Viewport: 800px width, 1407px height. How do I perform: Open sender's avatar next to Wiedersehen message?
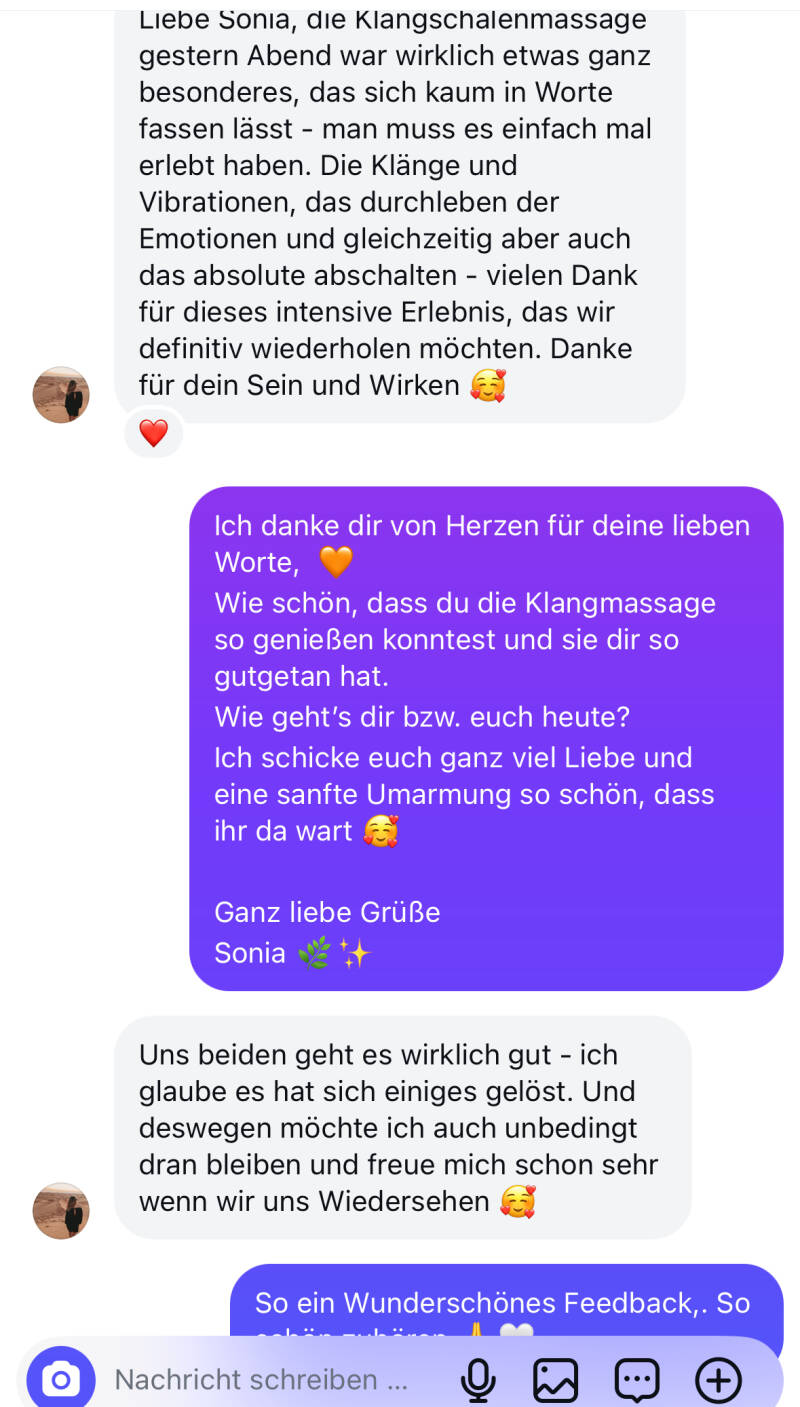61,1210
